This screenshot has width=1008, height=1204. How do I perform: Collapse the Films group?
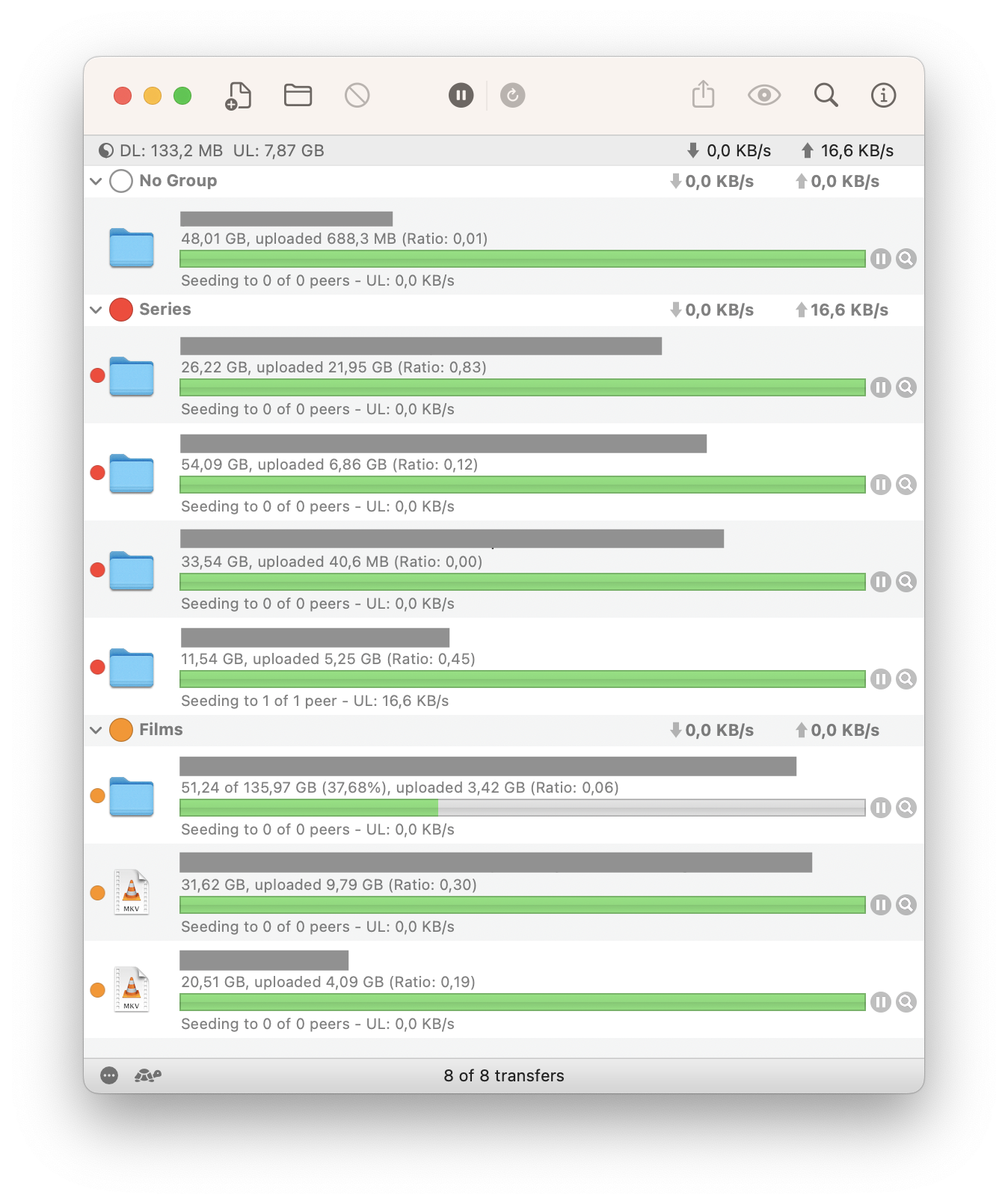point(96,730)
